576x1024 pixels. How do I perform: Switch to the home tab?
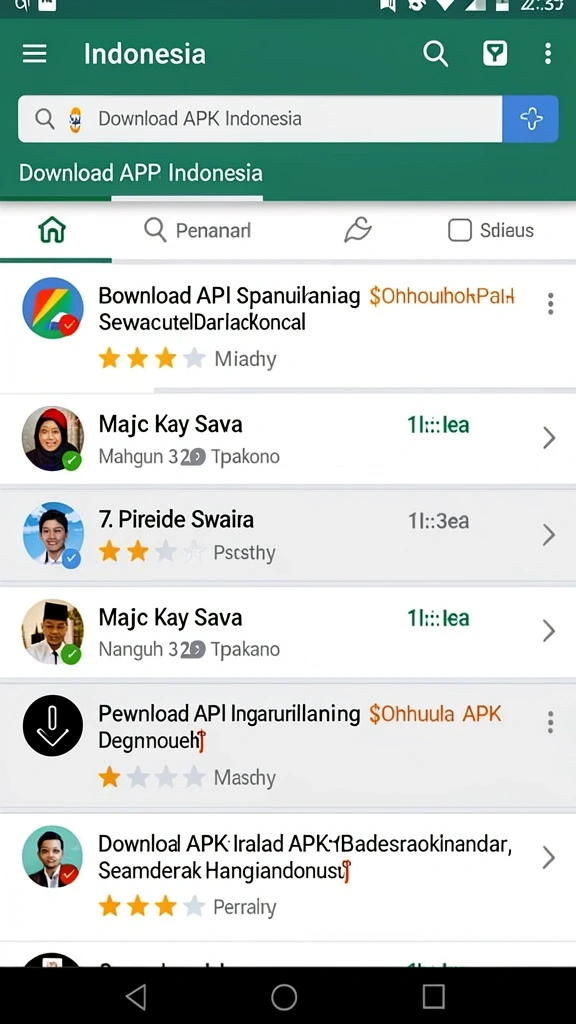[52, 230]
